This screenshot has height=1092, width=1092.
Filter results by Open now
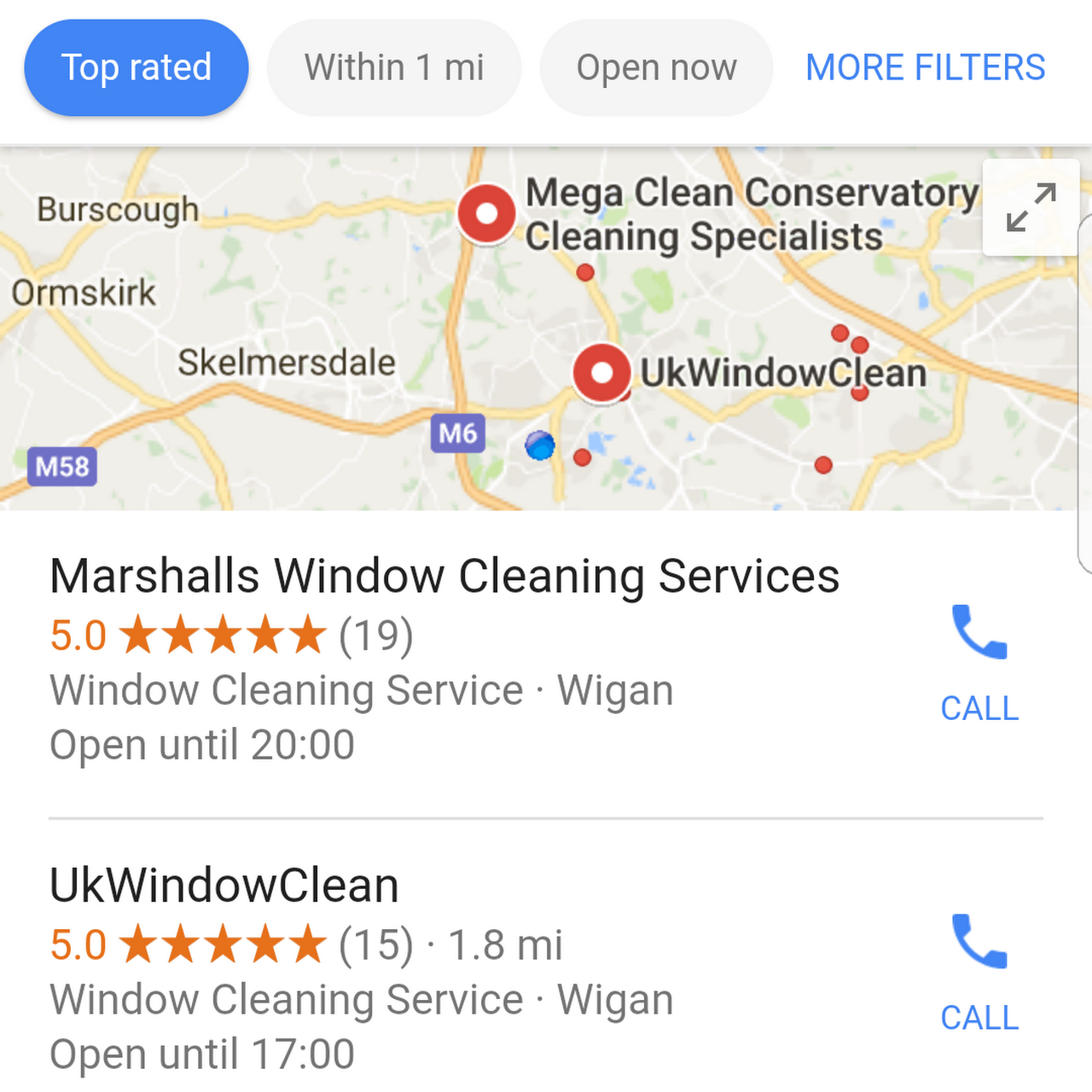point(656,67)
